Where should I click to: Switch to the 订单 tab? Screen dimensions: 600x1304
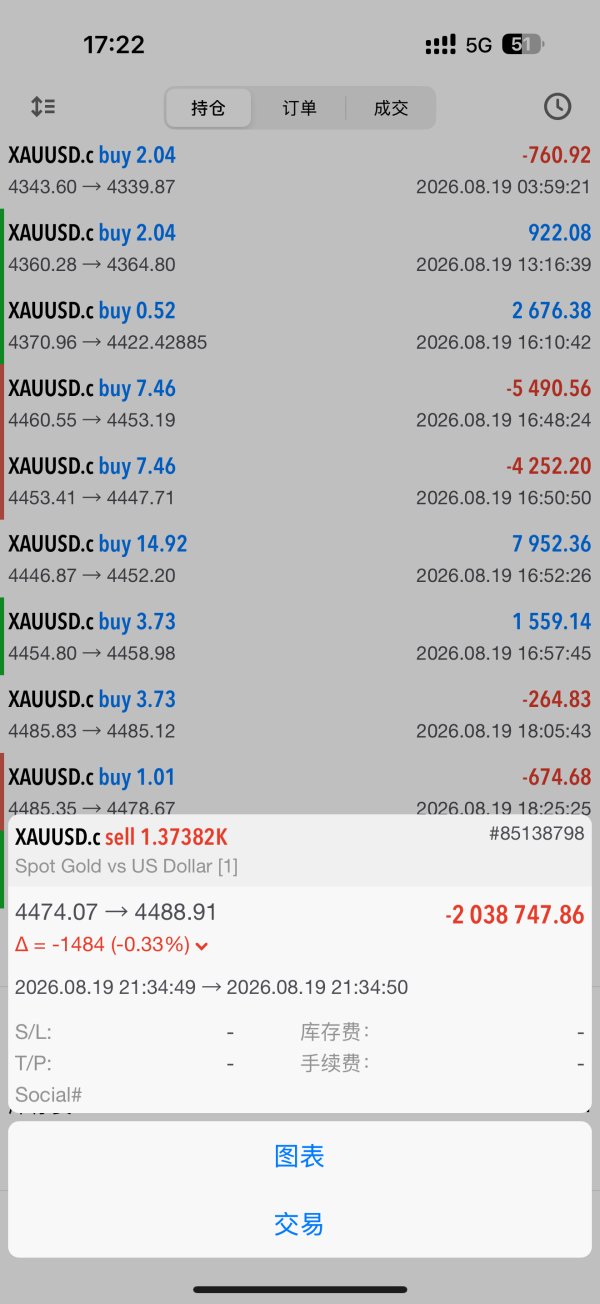click(x=299, y=108)
